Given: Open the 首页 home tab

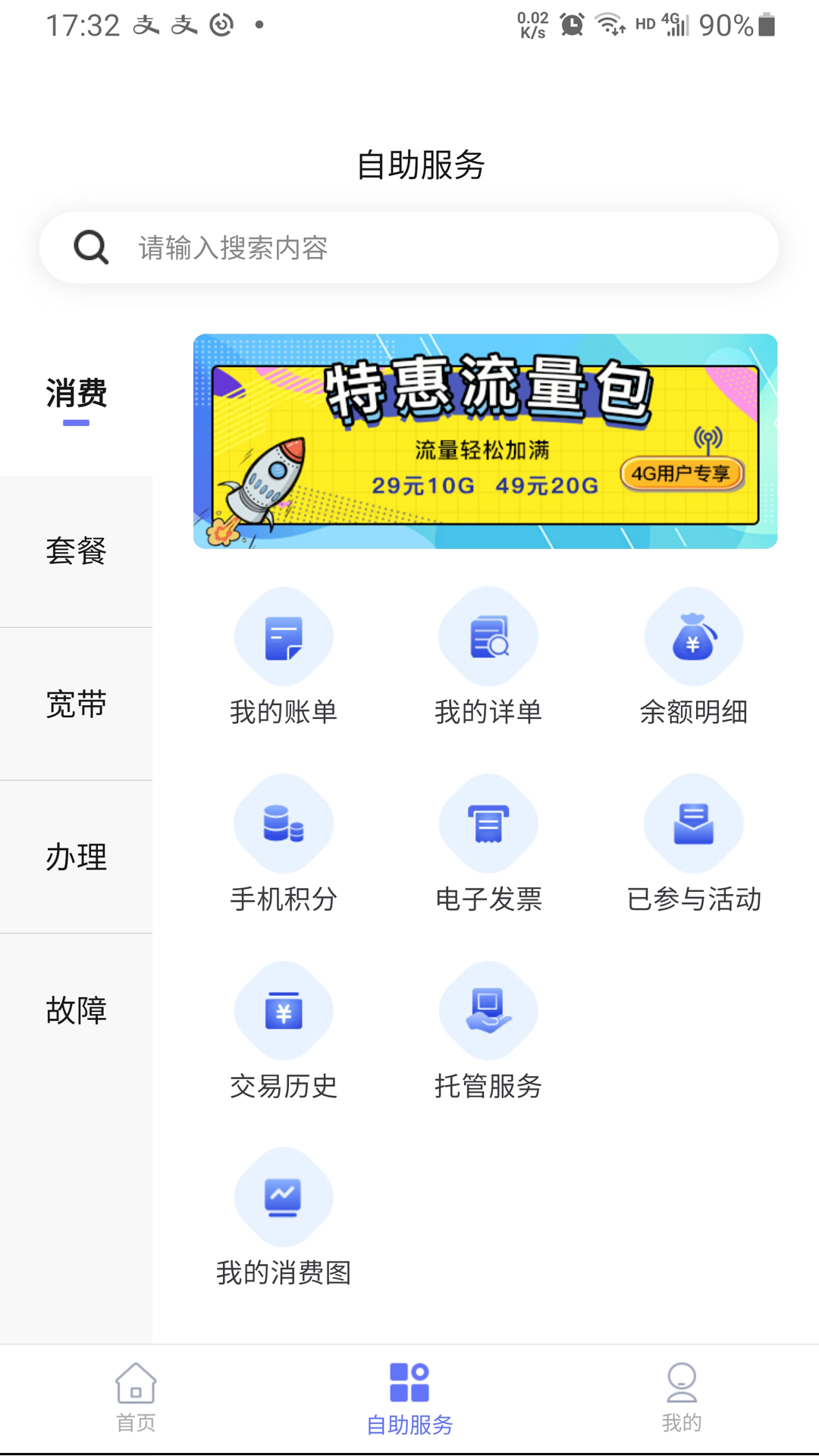Looking at the screenshot, I should tap(136, 1399).
